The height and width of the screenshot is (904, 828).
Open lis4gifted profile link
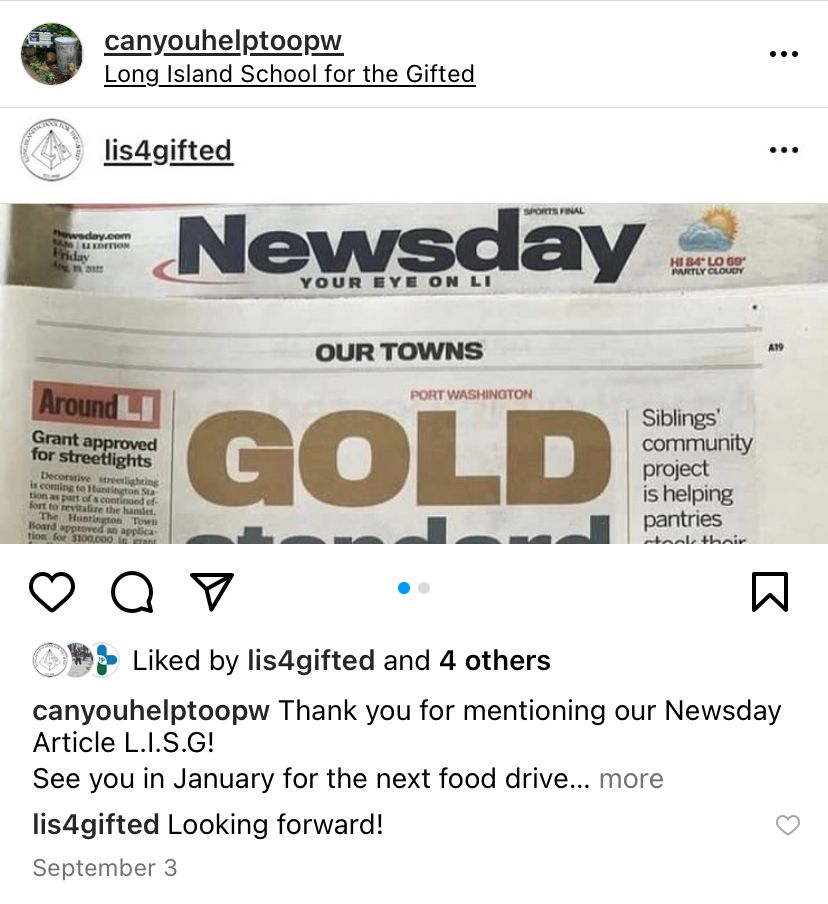click(168, 151)
